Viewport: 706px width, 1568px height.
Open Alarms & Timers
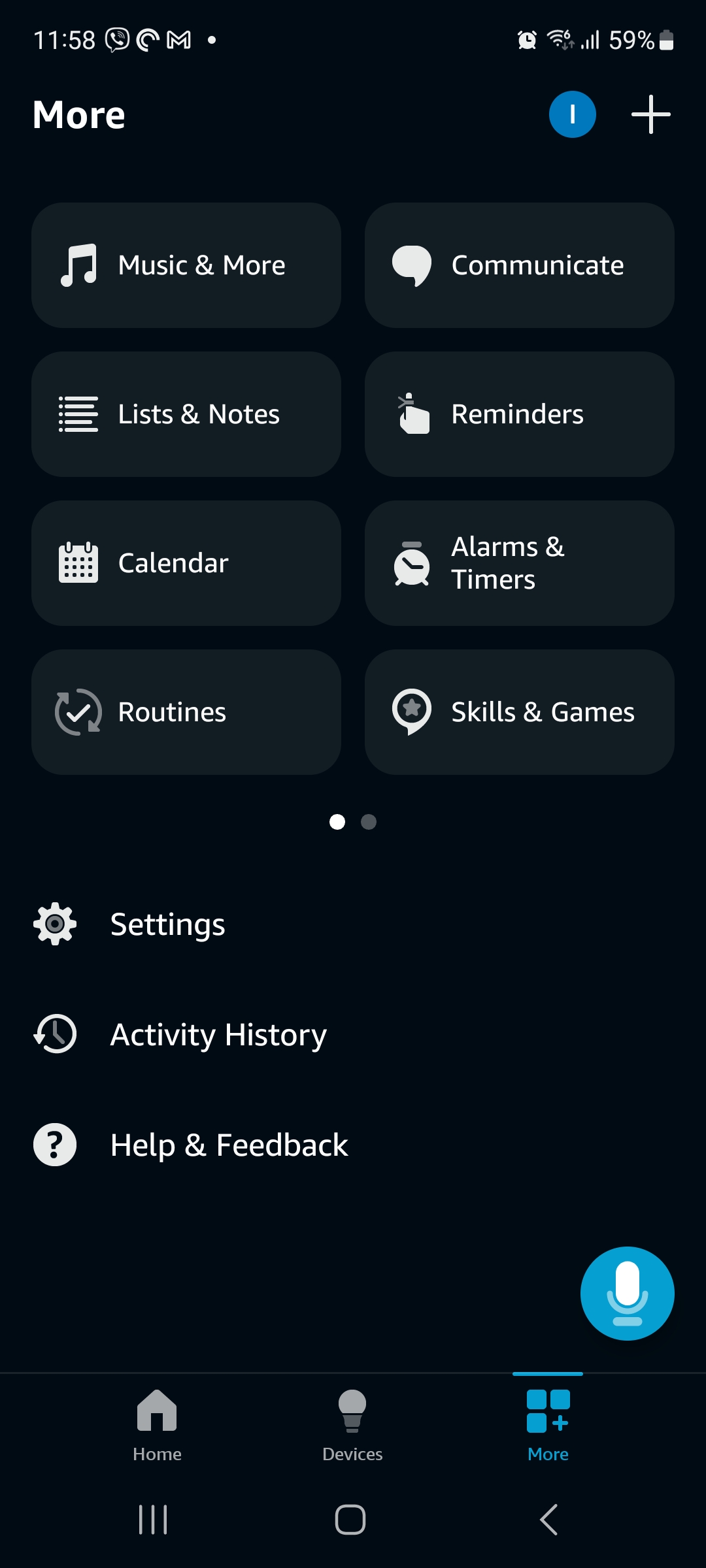pyautogui.click(x=519, y=562)
